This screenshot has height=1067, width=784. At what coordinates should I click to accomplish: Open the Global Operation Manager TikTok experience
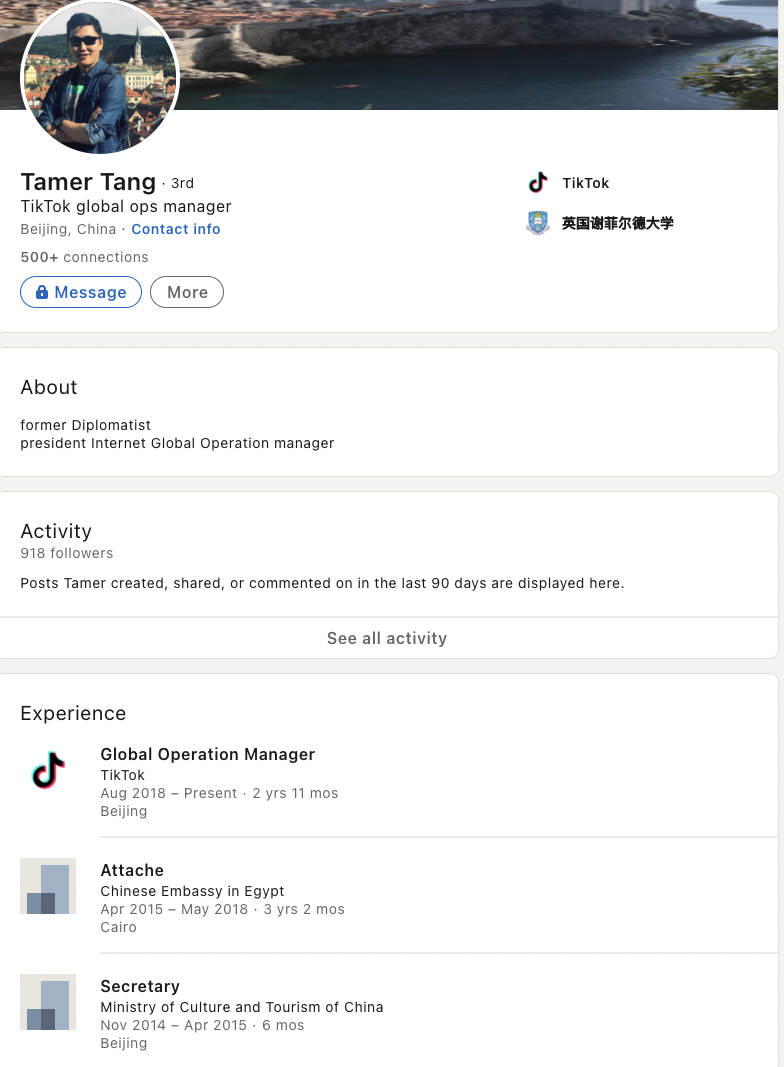click(207, 754)
